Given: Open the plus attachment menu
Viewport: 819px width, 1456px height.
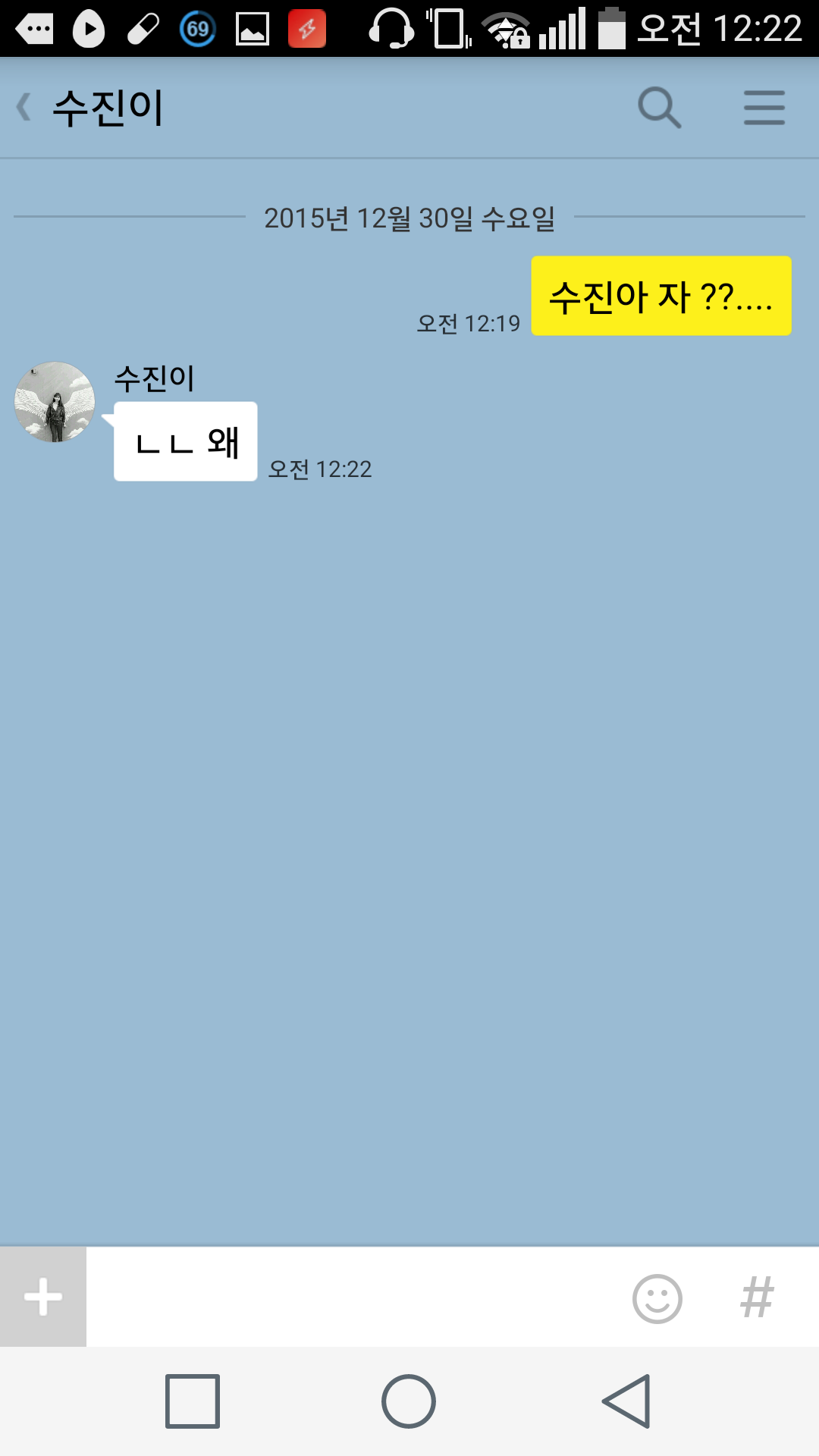Looking at the screenshot, I should [x=43, y=1297].
